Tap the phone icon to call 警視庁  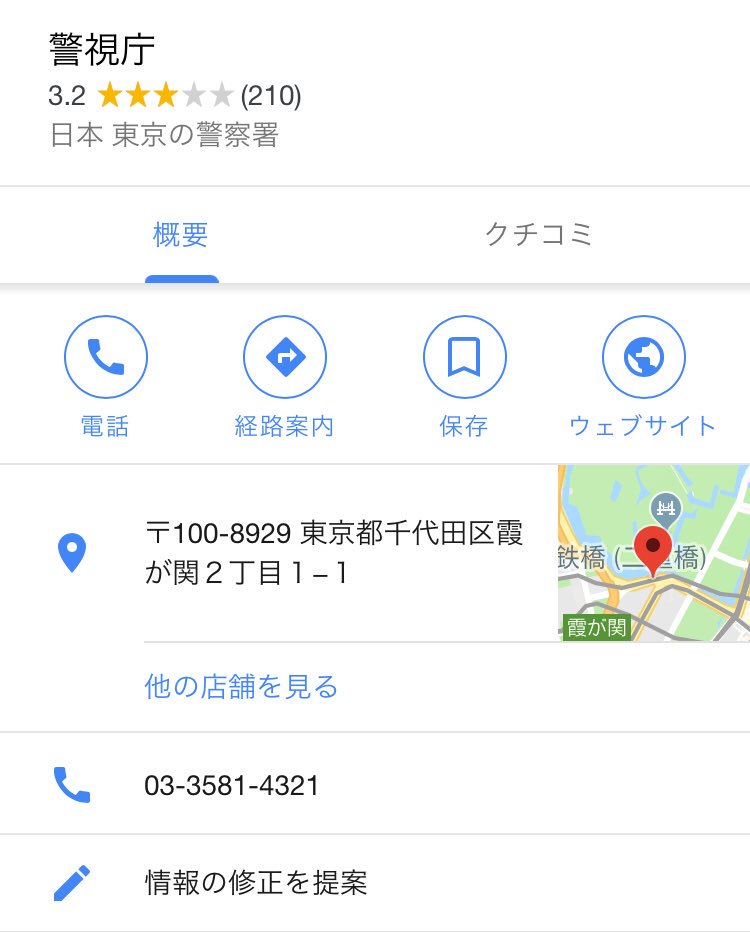point(106,356)
